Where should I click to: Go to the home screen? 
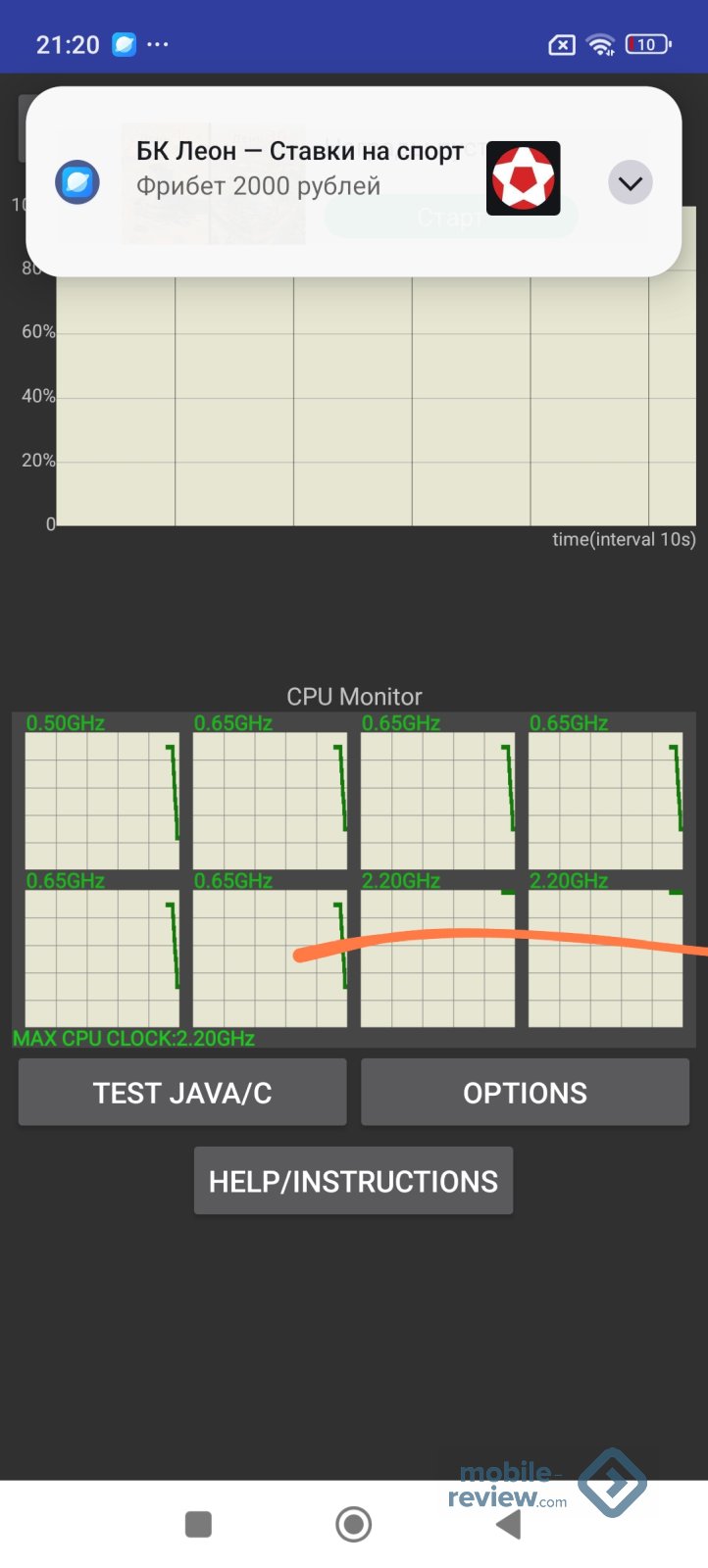353,1524
